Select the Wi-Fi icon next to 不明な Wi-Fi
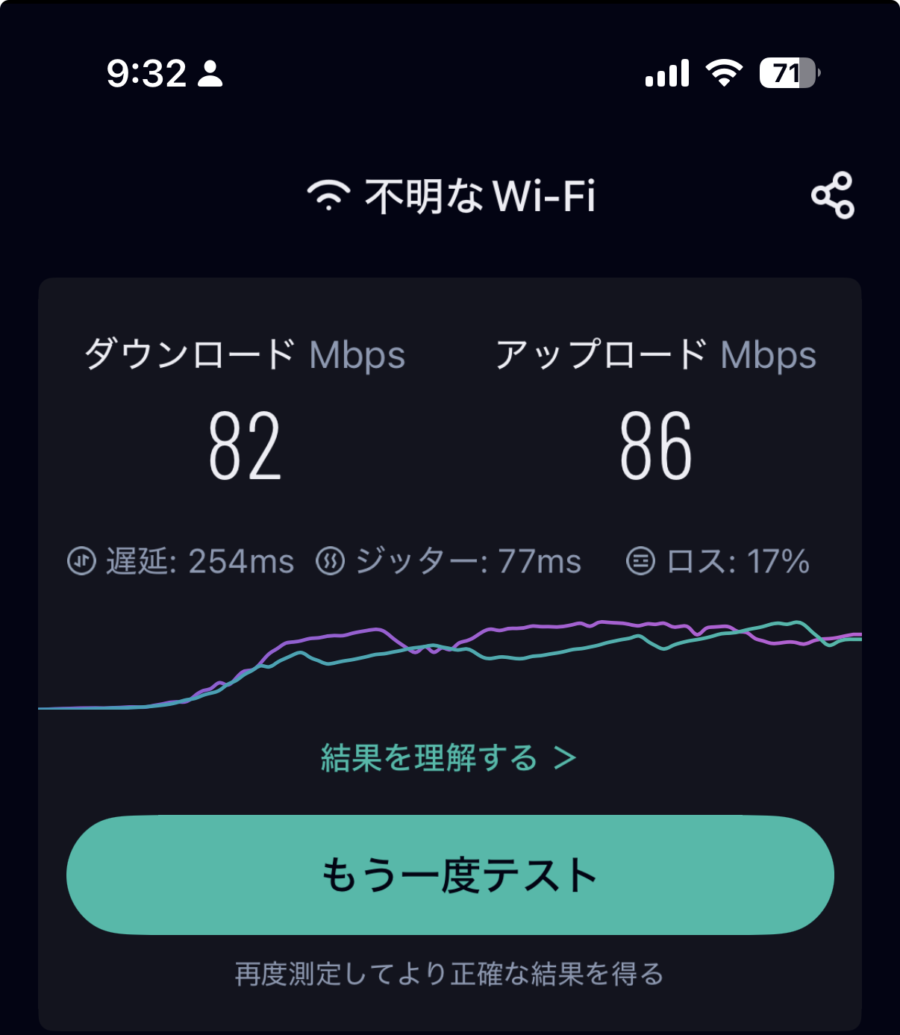Screen dimensions: 900x1035 click(x=330, y=193)
